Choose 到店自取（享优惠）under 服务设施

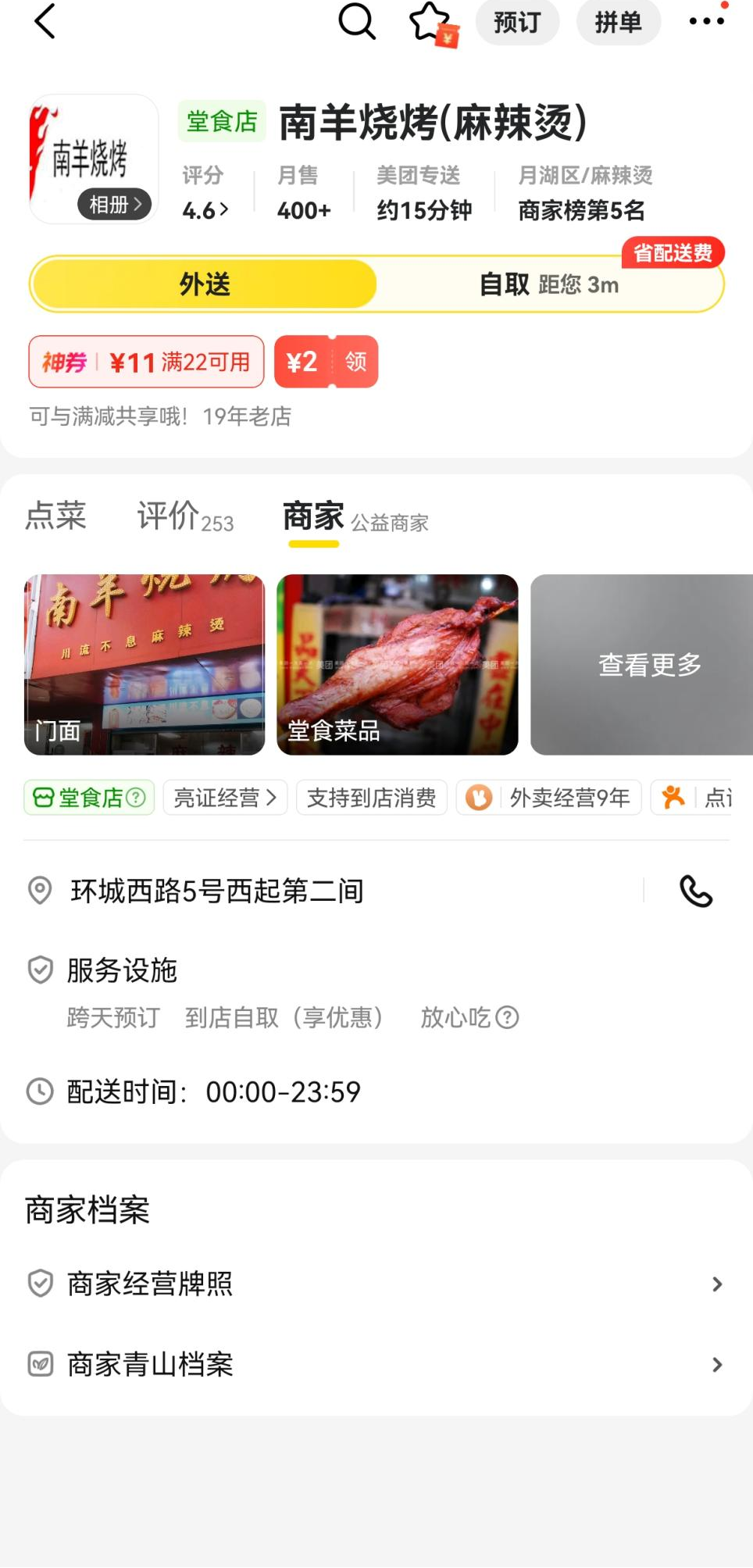click(284, 1017)
